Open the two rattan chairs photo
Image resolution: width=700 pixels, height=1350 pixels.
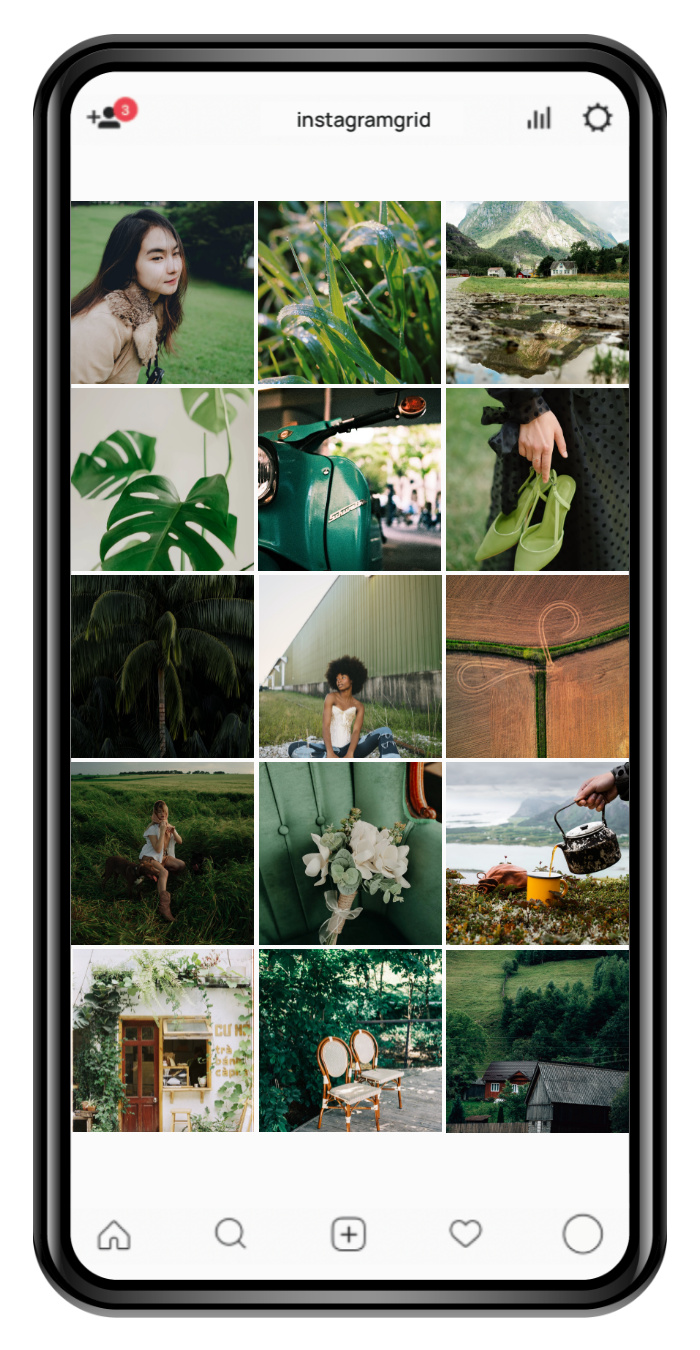[349, 1040]
